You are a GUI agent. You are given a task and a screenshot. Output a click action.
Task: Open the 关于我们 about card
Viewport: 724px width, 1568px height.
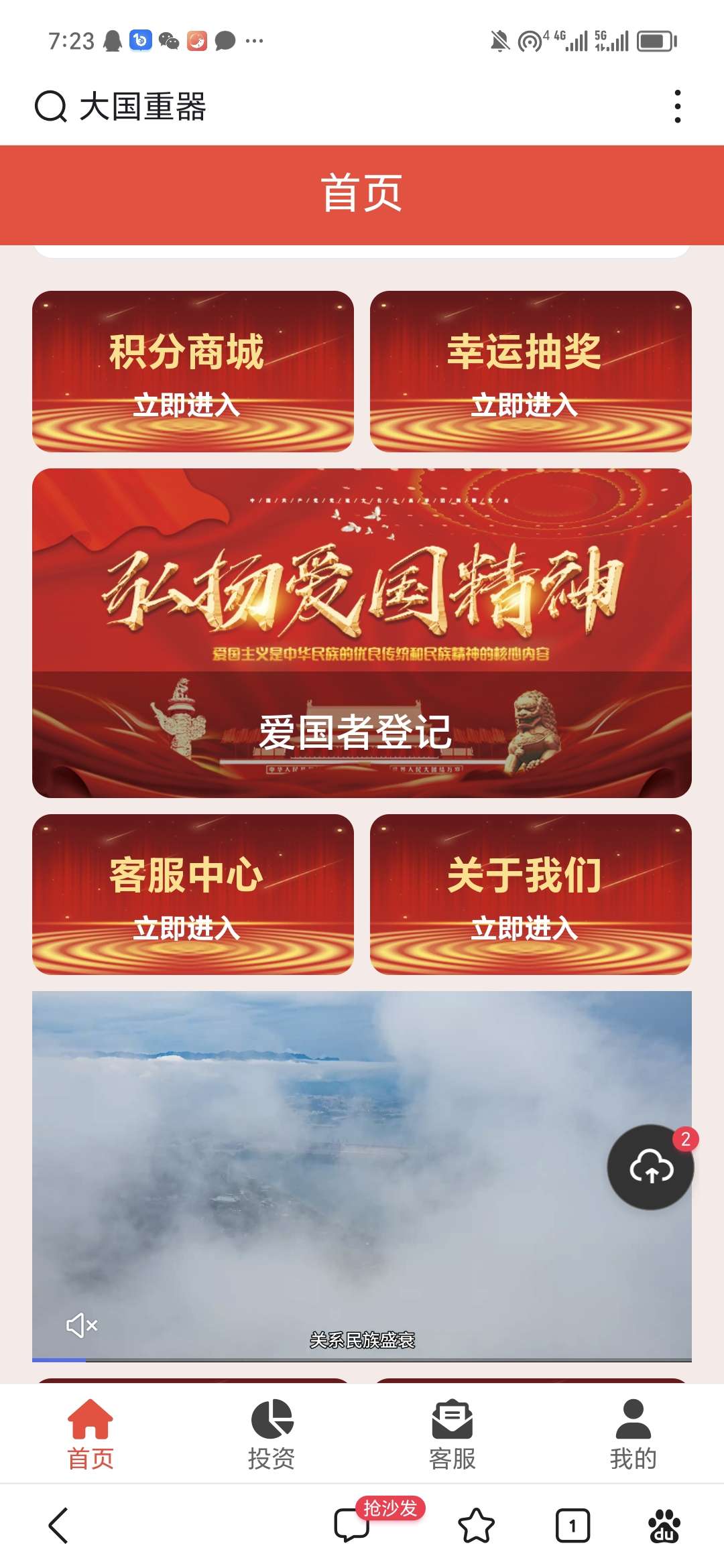point(530,894)
